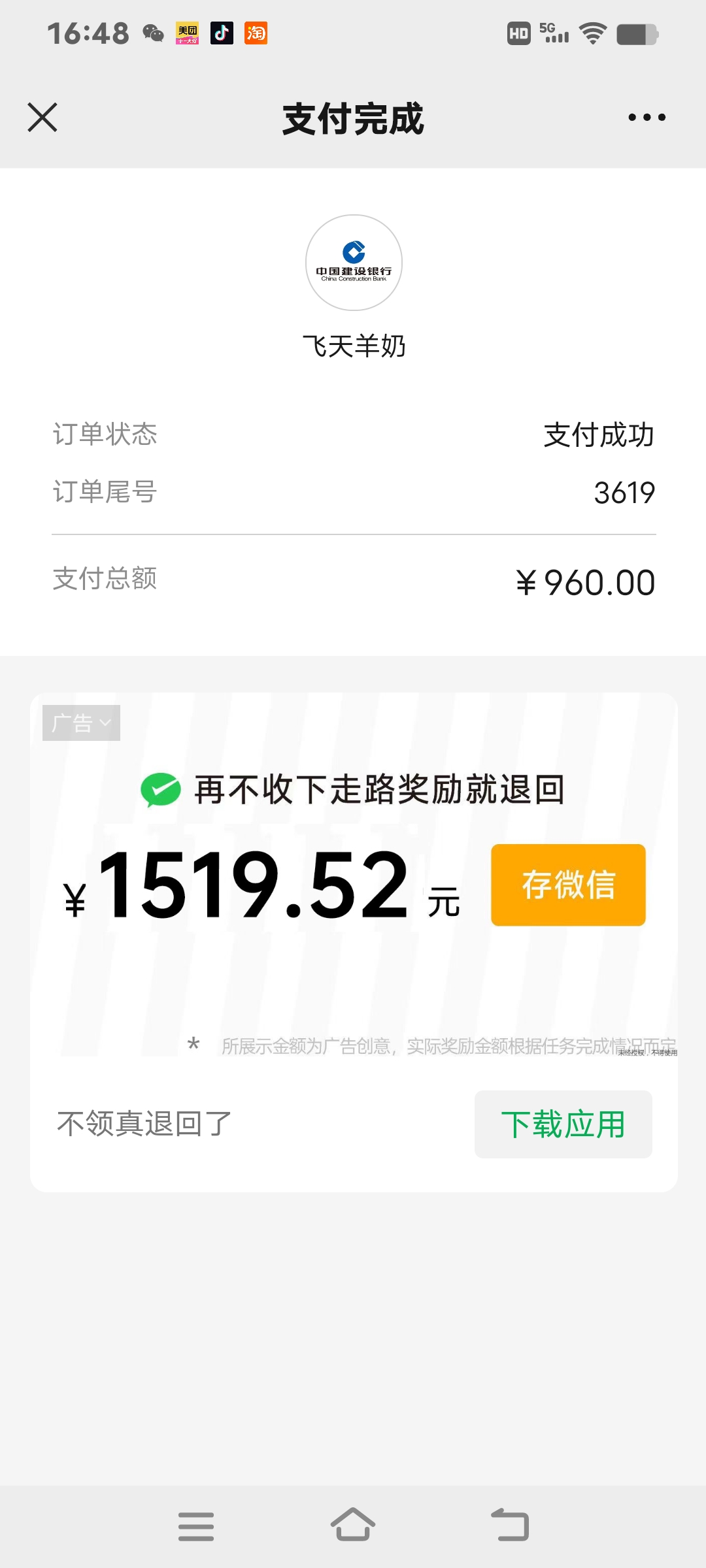
Task: Tap the orange 存微信 button
Action: [x=568, y=885]
